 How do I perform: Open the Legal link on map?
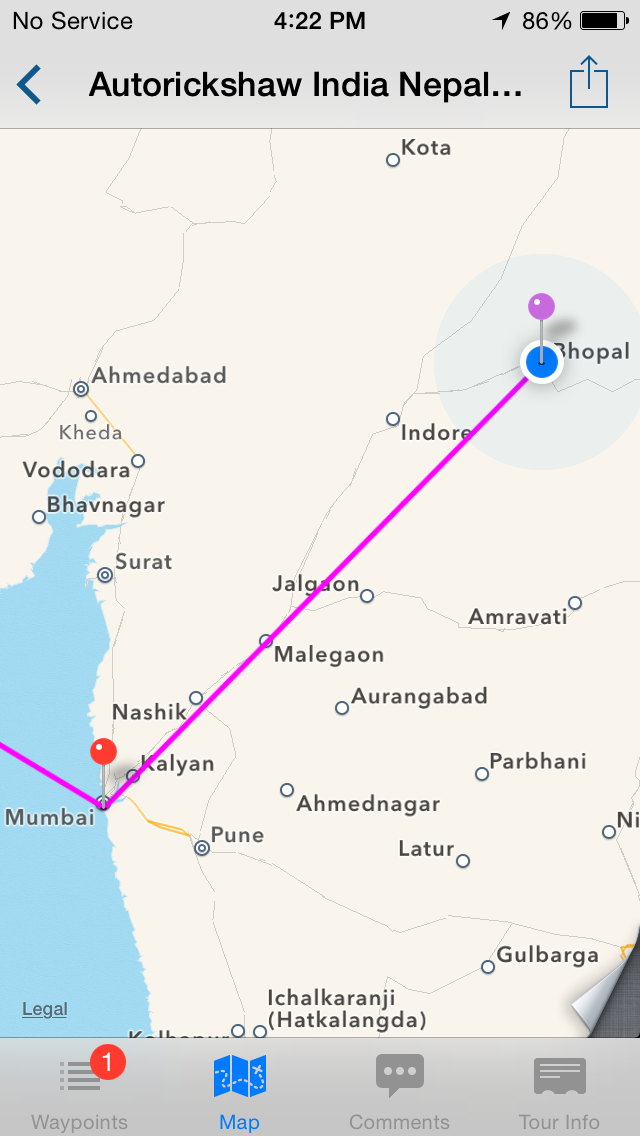tap(44, 1008)
